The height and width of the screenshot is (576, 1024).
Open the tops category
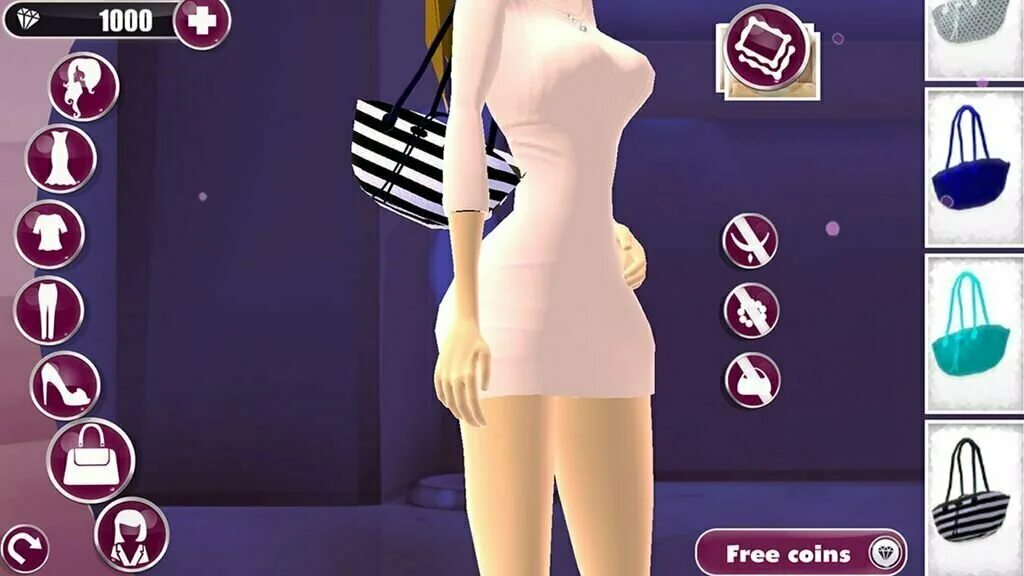pyautogui.click(x=49, y=234)
